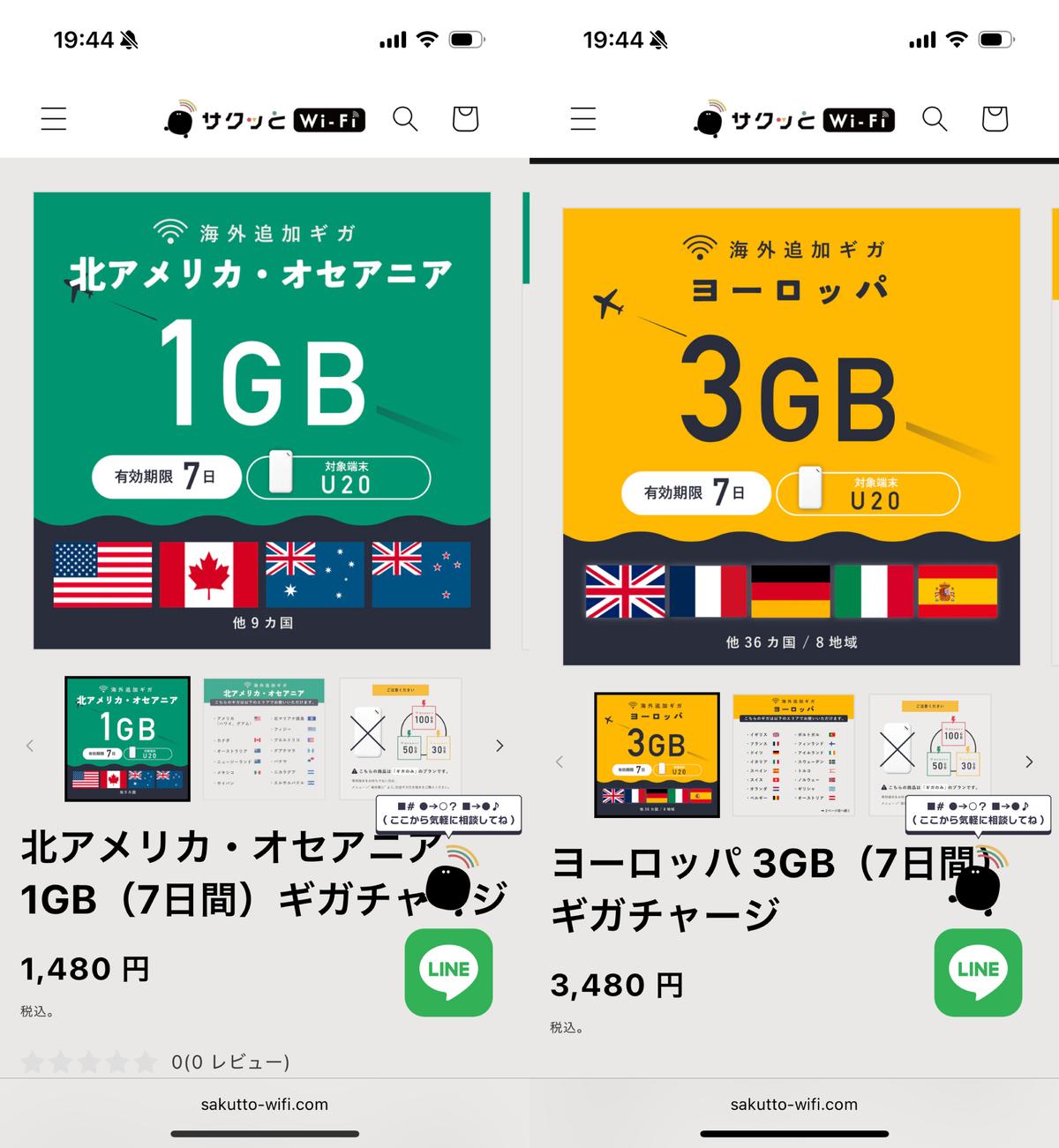Open the chat mascot on the Europe 3GB page
The width and height of the screenshot is (1059, 1148).
coord(978,884)
